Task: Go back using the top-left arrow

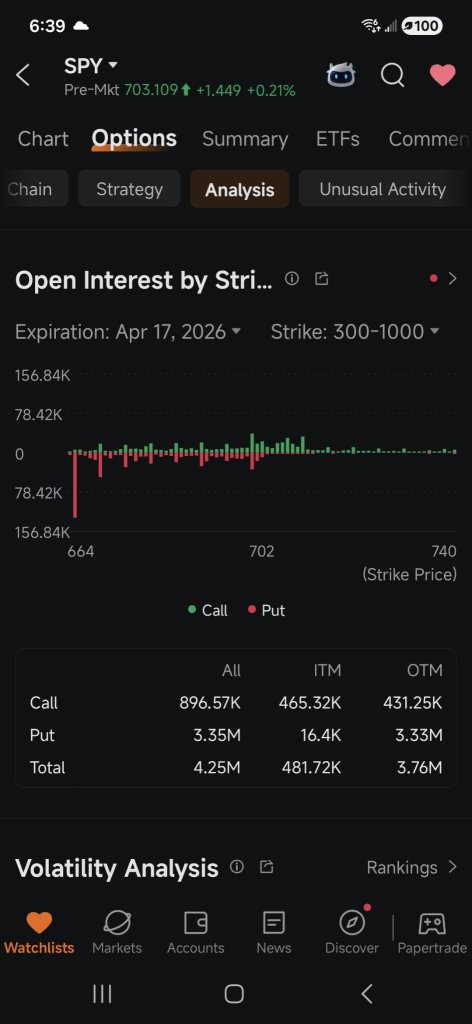Action: click(x=23, y=75)
